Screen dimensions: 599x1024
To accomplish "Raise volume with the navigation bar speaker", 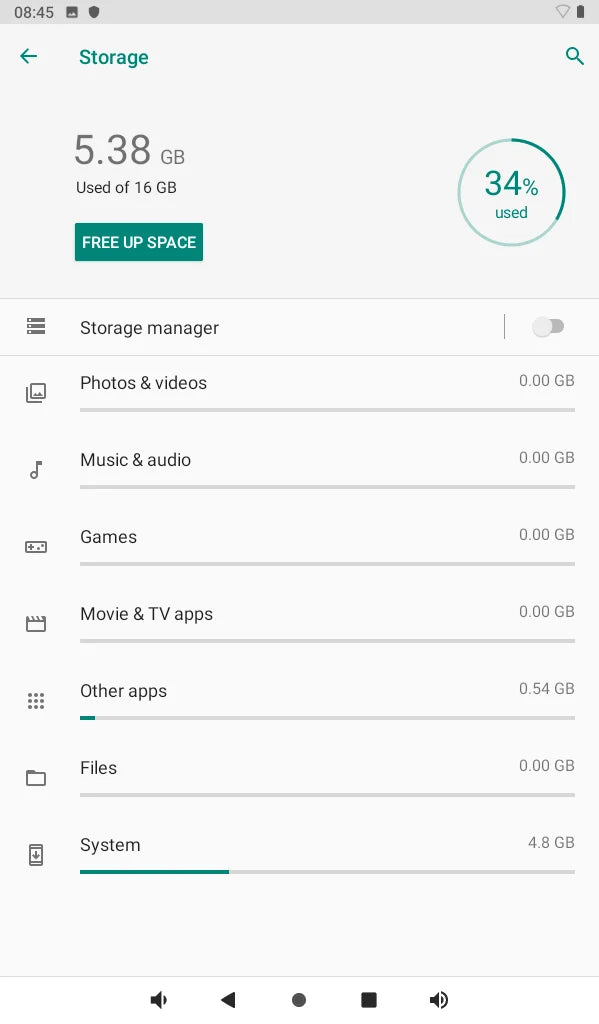I will 439,1000.
